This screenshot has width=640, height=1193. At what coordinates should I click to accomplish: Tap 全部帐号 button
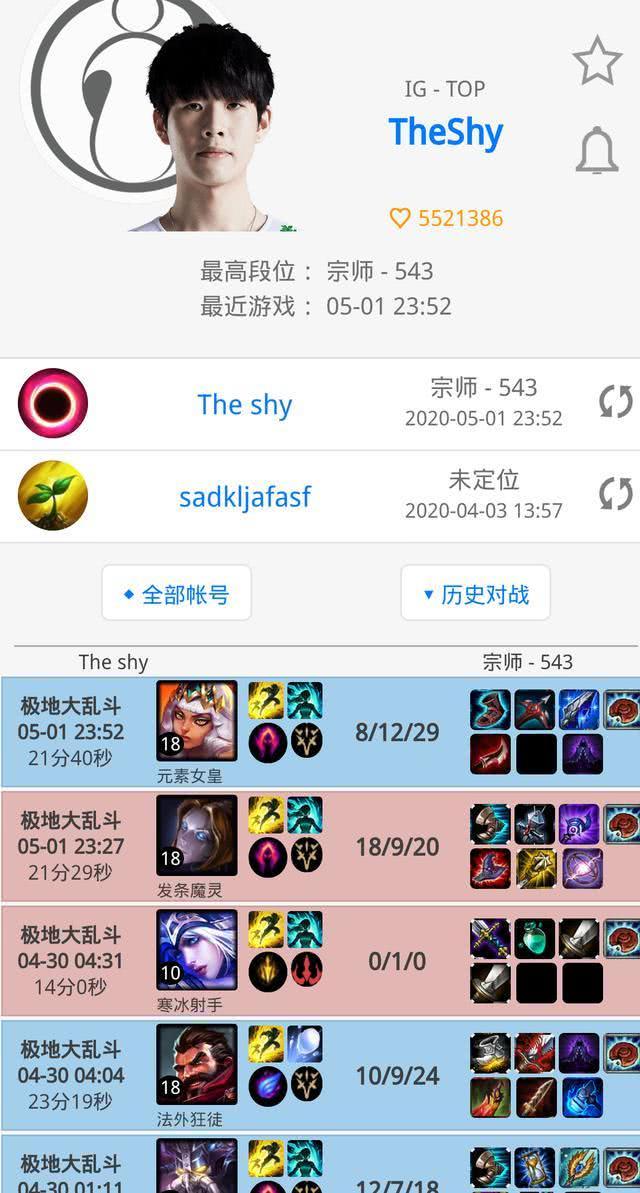click(x=176, y=594)
